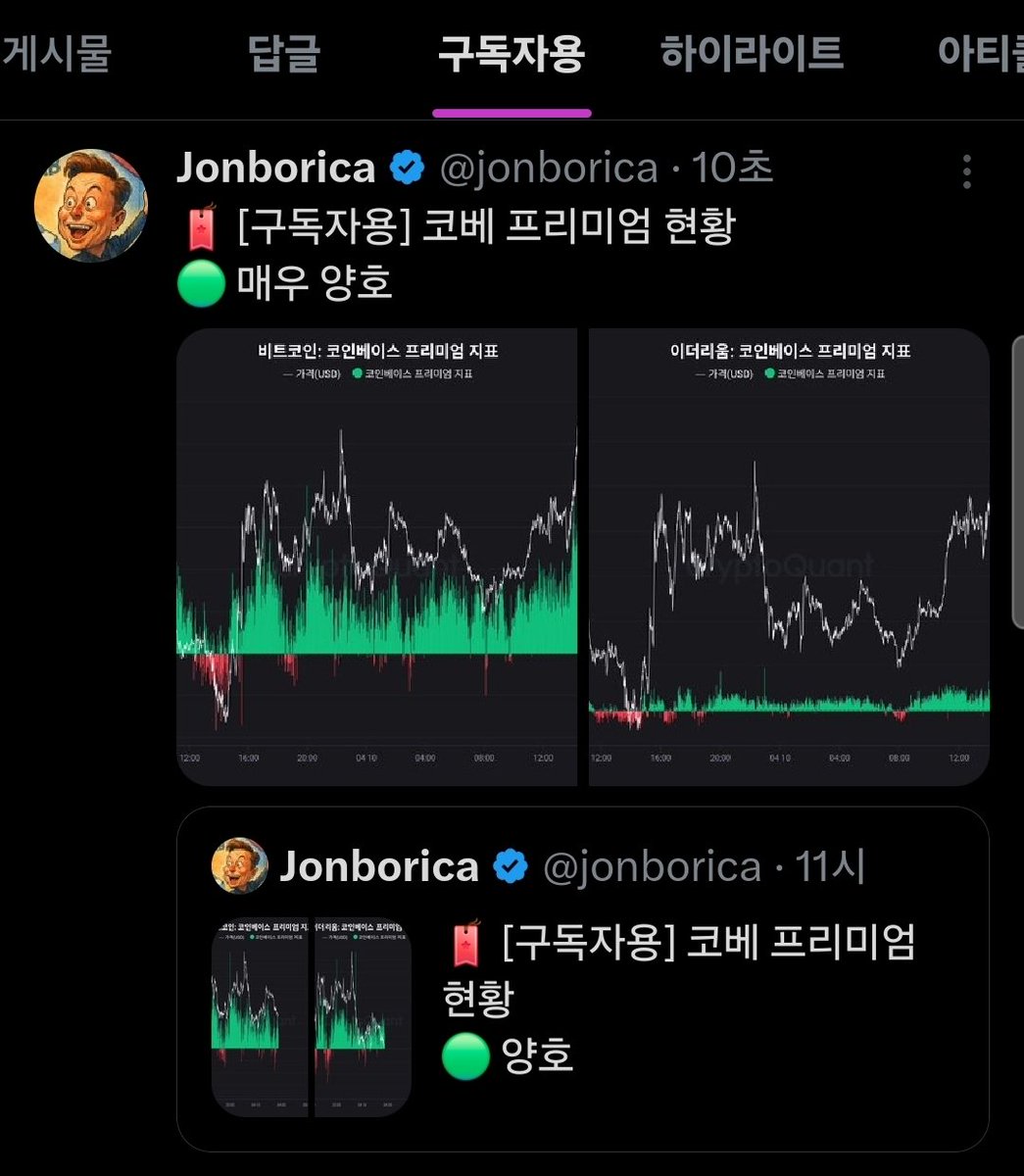This screenshot has width=1024, height=1176.
Task: Open the 비트코인 Coinbase premium chart image
Action: point(376,557)
